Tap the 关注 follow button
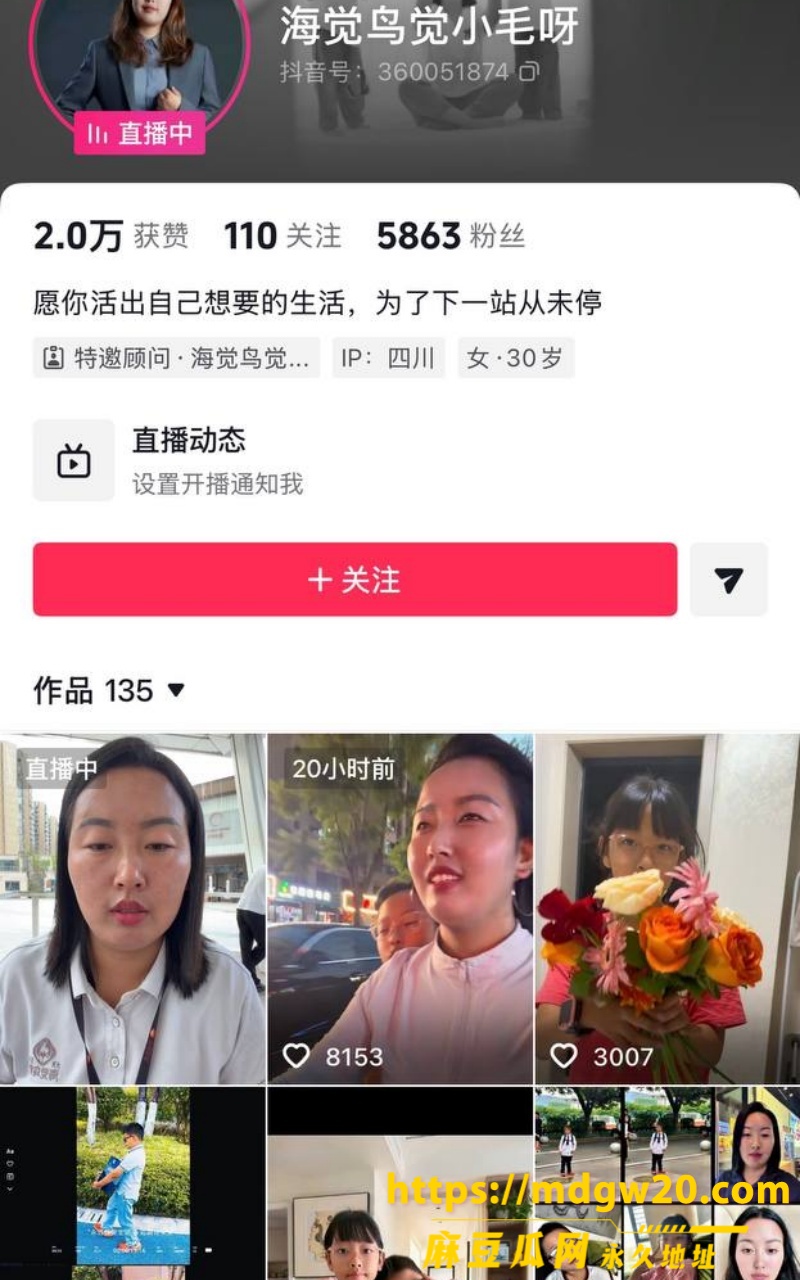 point(355,579)
